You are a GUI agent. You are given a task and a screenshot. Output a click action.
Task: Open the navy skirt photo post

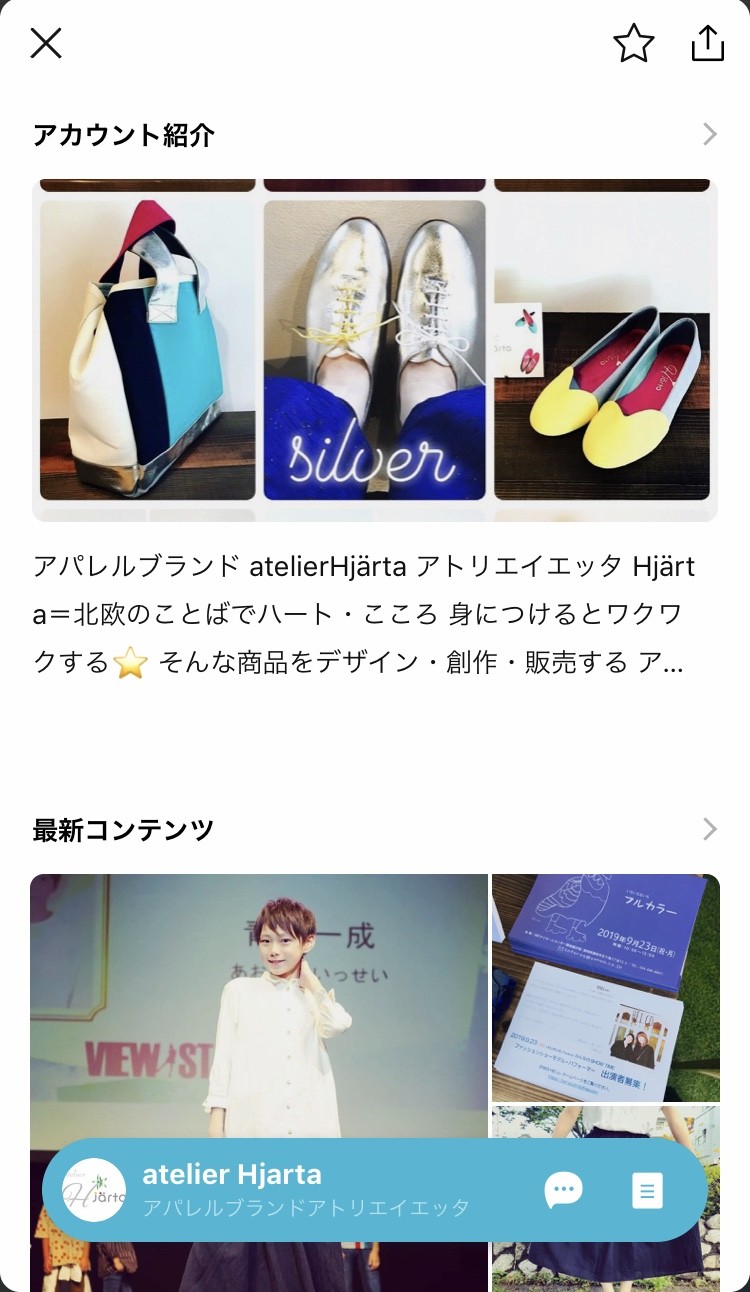pyautogui.click(x=605, y=1122)
